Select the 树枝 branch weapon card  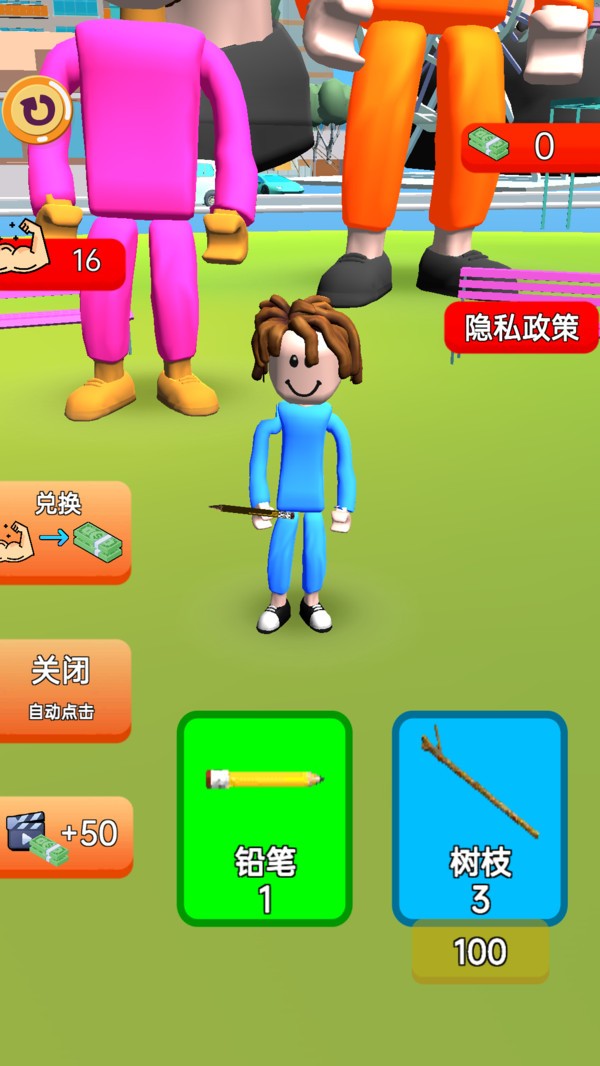point(480,819)
